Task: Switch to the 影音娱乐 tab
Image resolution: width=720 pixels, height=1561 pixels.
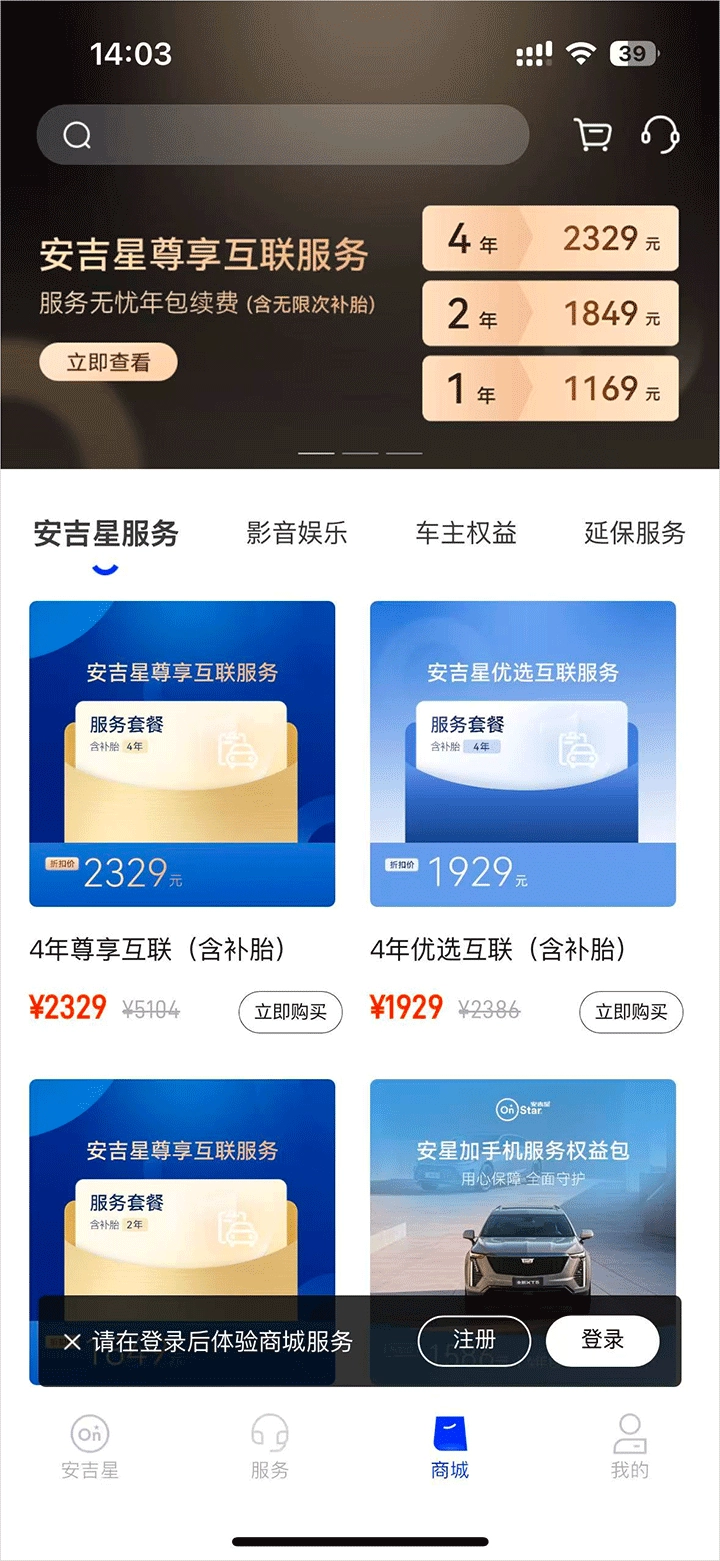Action: click(x=297, y=533)
